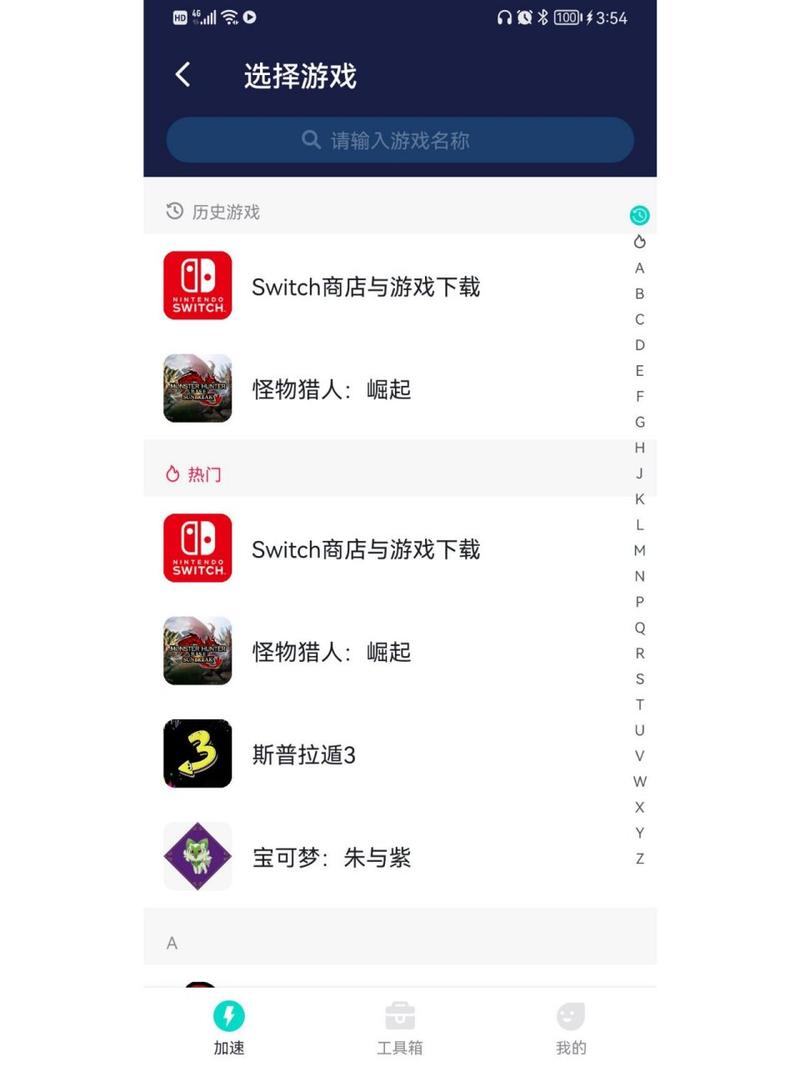
Task: Select the 加速 lightning icon in bottom bar
Action: click(x=229, y=1015)
